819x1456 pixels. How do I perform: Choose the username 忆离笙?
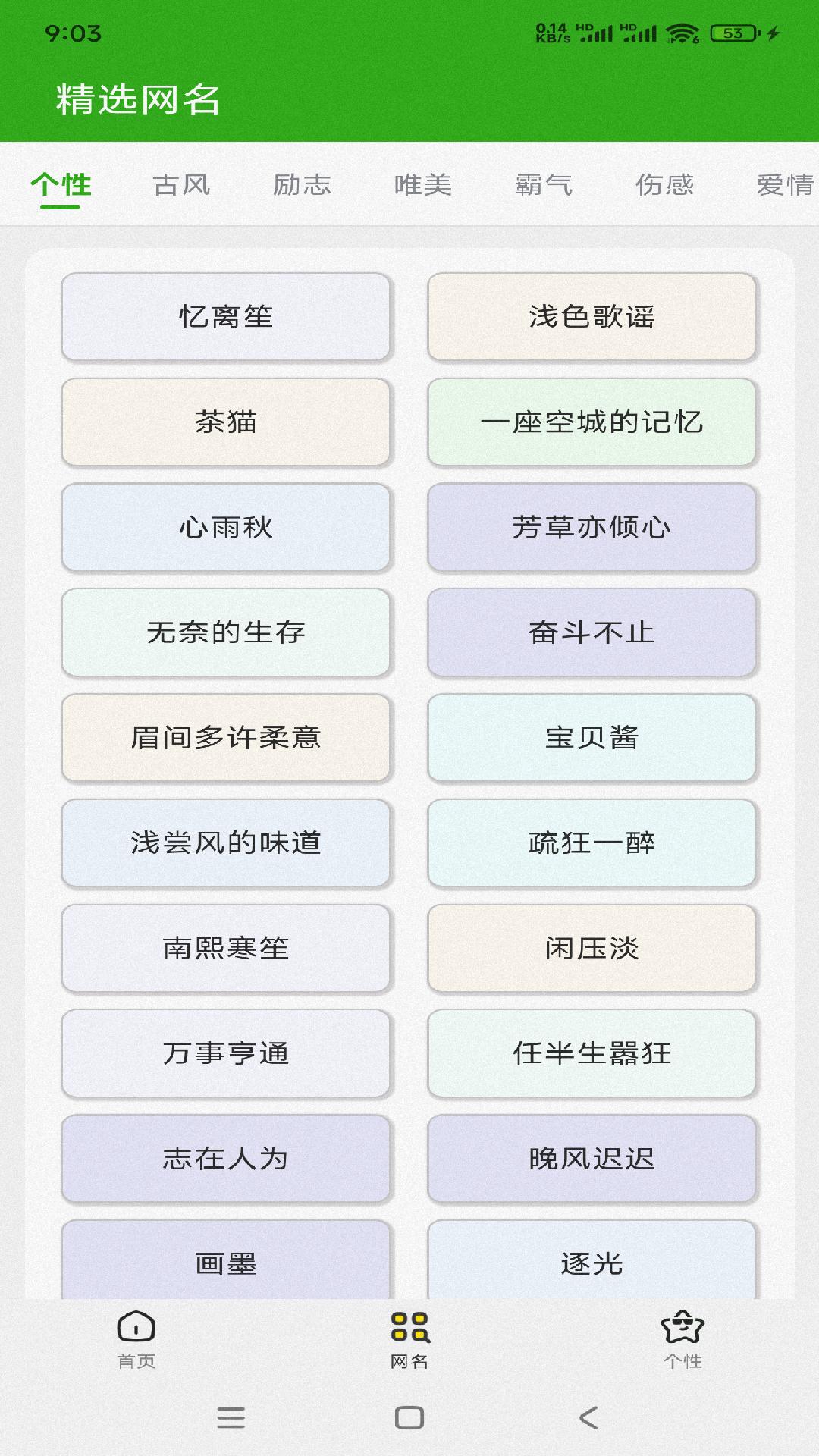225,318
